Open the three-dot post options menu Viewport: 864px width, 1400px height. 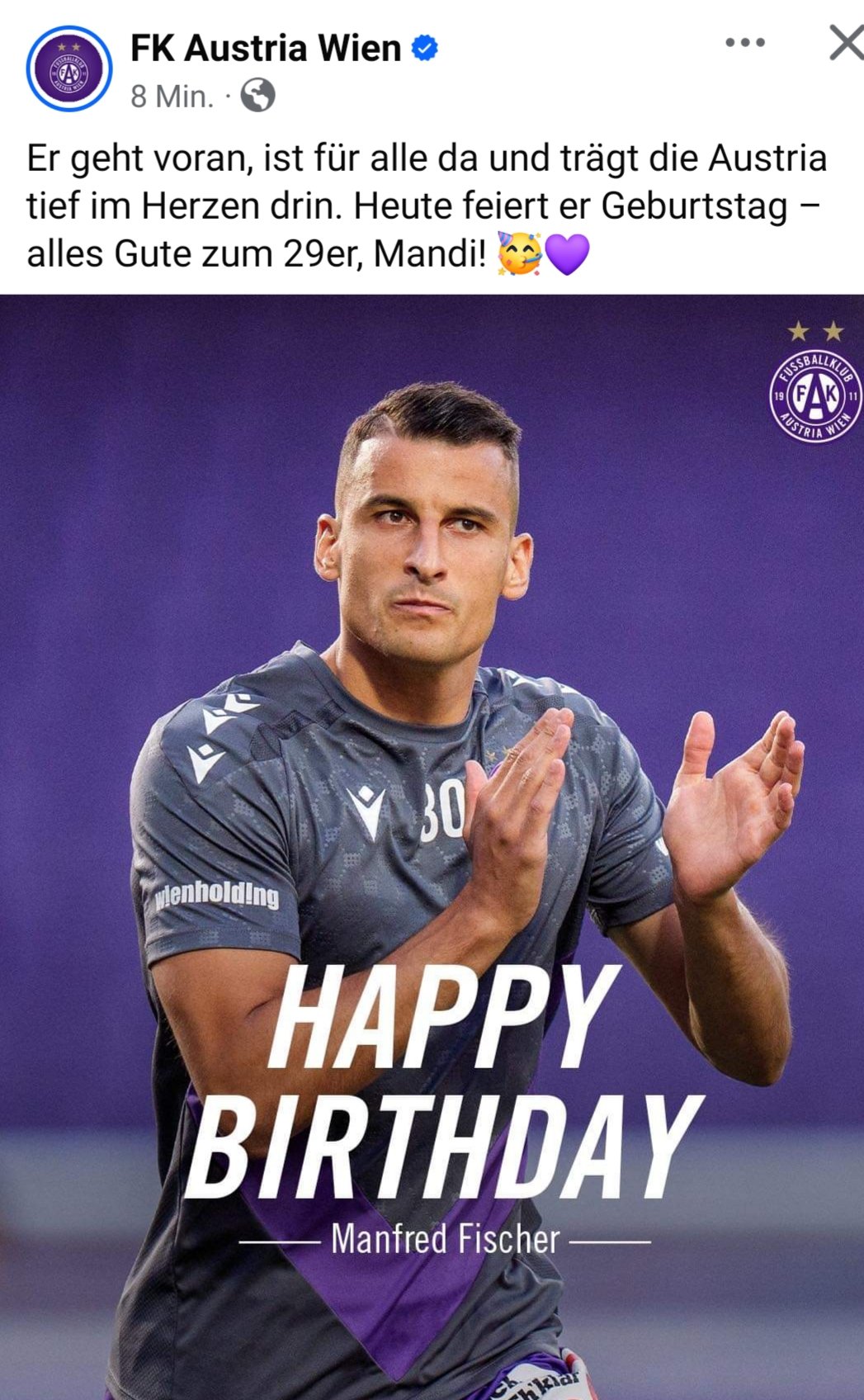coord(745,43)
